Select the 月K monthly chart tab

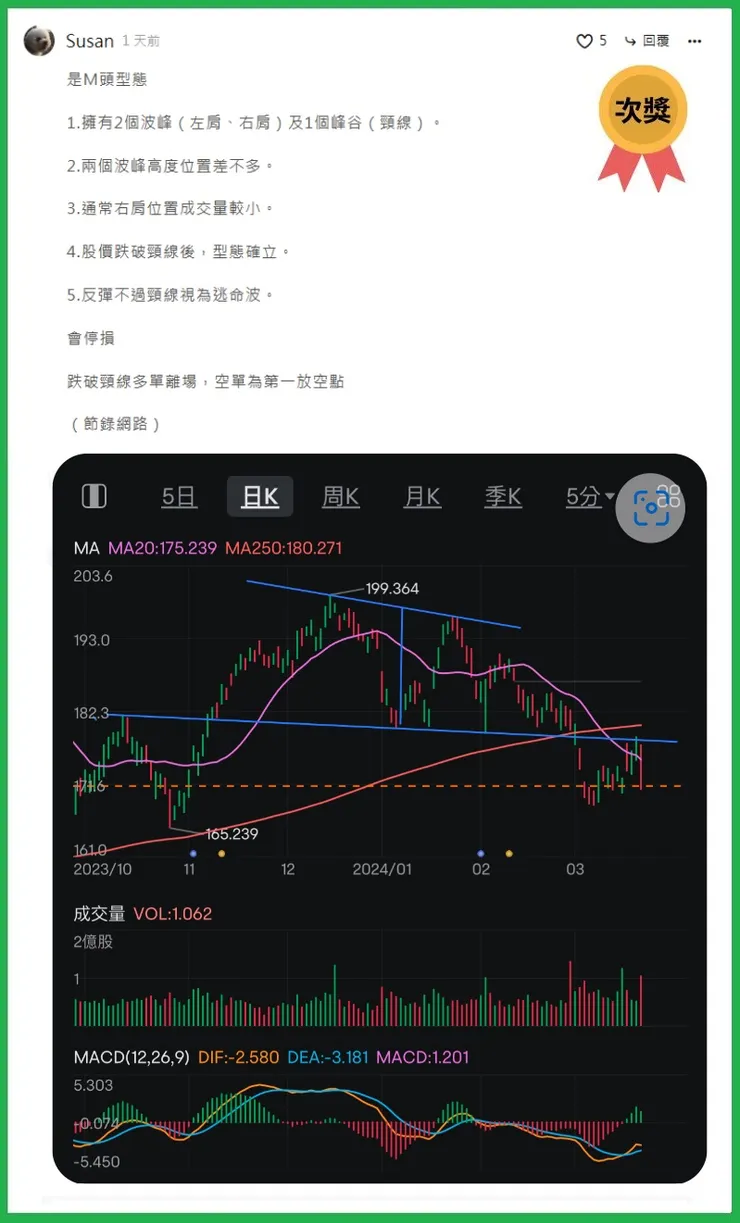(422, 496)
